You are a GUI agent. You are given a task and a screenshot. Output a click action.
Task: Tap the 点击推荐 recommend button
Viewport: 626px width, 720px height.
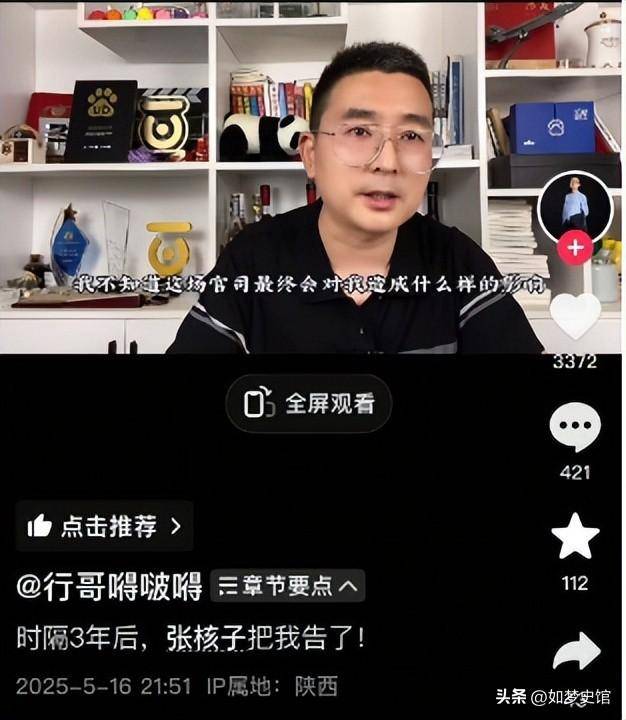point(104,526)
